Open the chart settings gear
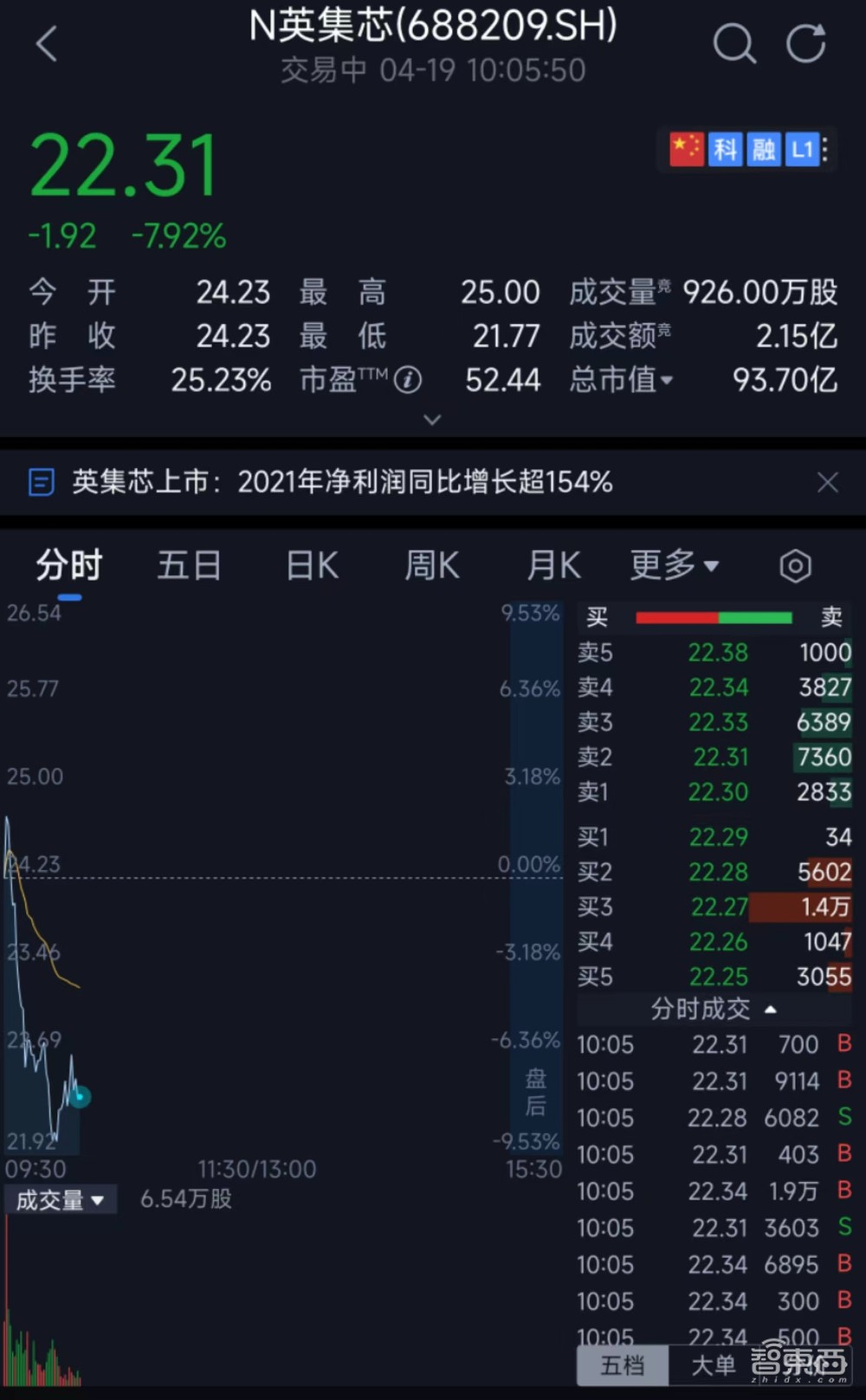866x1400 pixels. click(794, 565)
